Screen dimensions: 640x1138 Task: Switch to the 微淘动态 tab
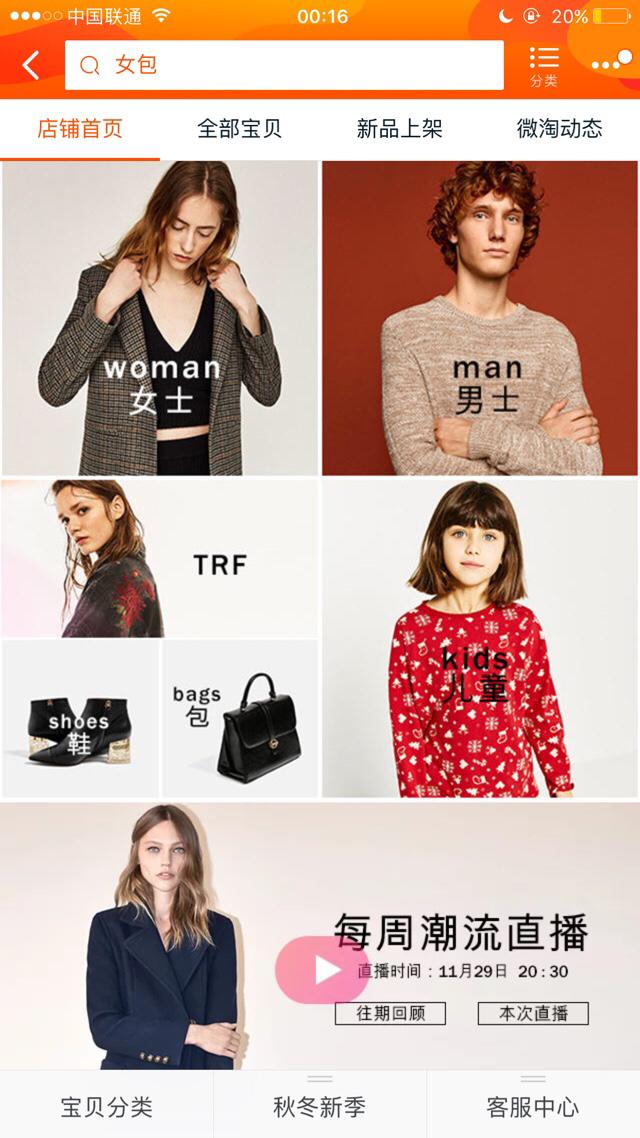(559, 129)
